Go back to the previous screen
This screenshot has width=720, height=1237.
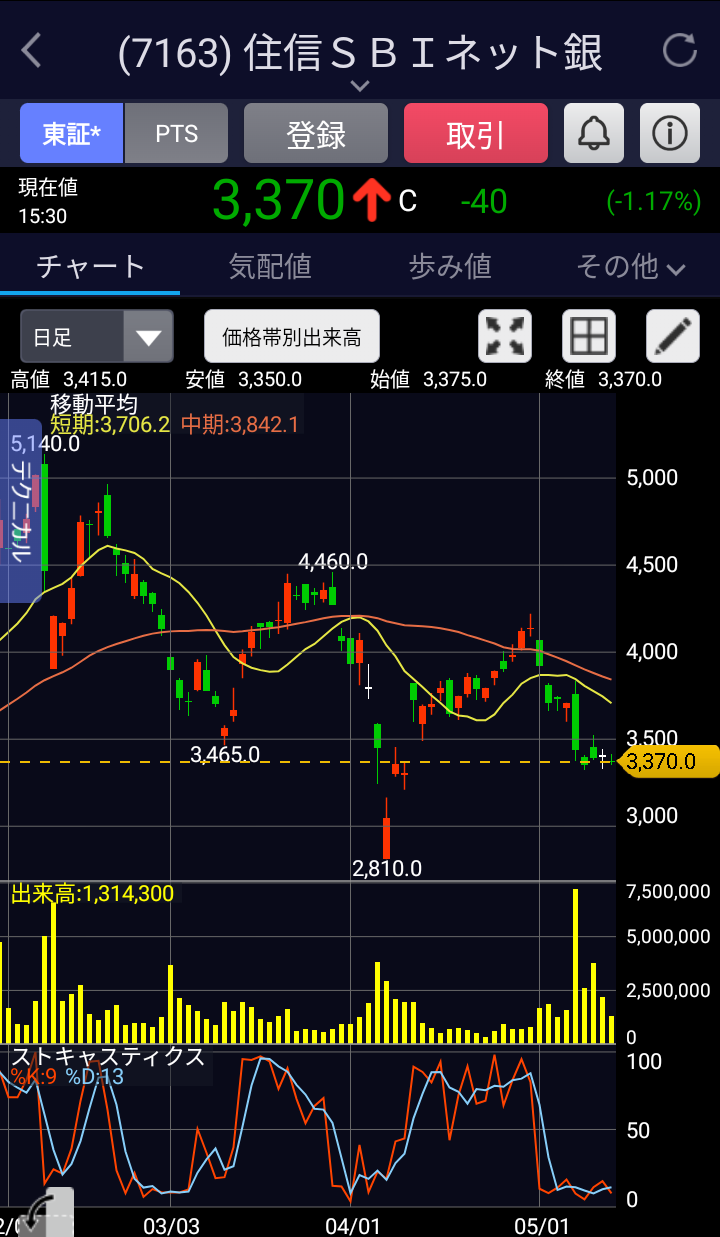tap(32, 50)
